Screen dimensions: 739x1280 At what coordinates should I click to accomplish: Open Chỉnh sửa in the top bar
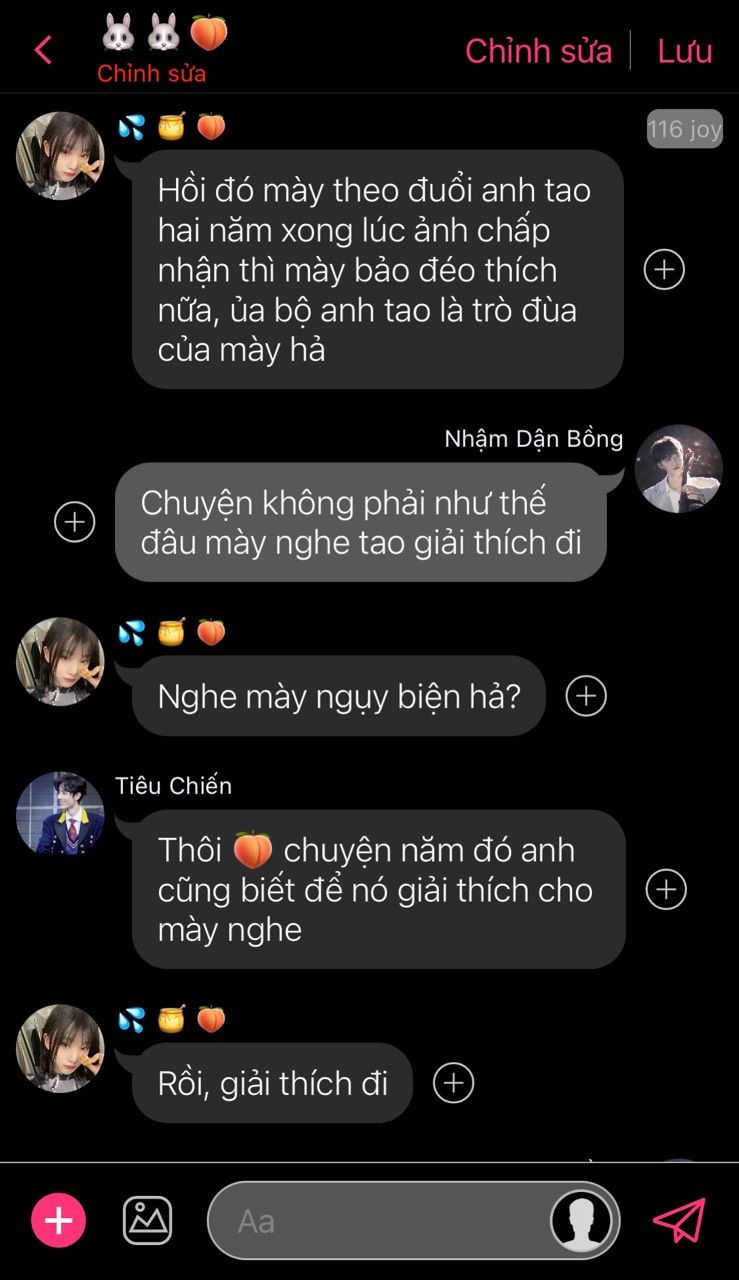(538, 51)
